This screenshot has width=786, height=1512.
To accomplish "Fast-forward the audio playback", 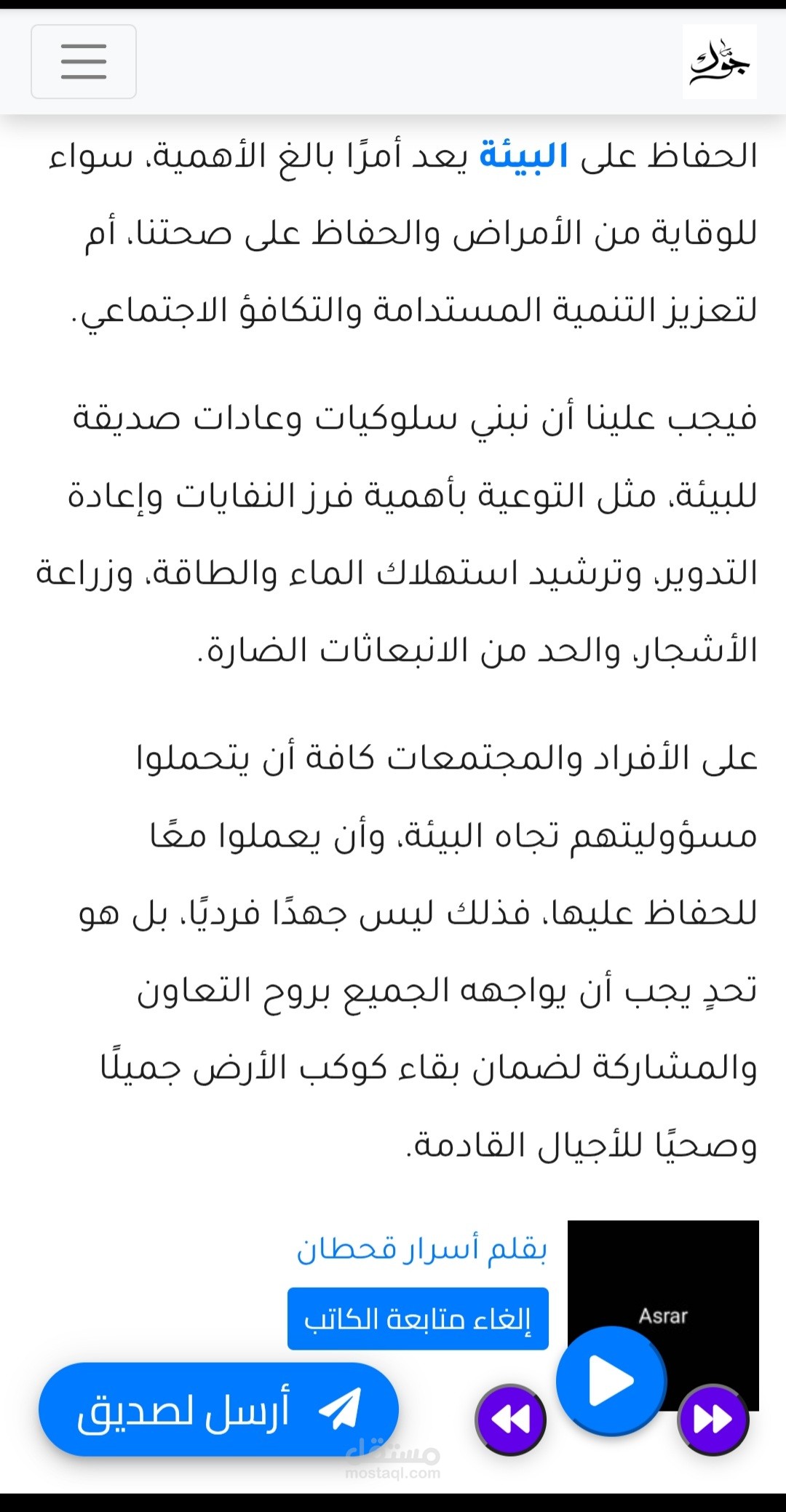I will coord(713,1419).
